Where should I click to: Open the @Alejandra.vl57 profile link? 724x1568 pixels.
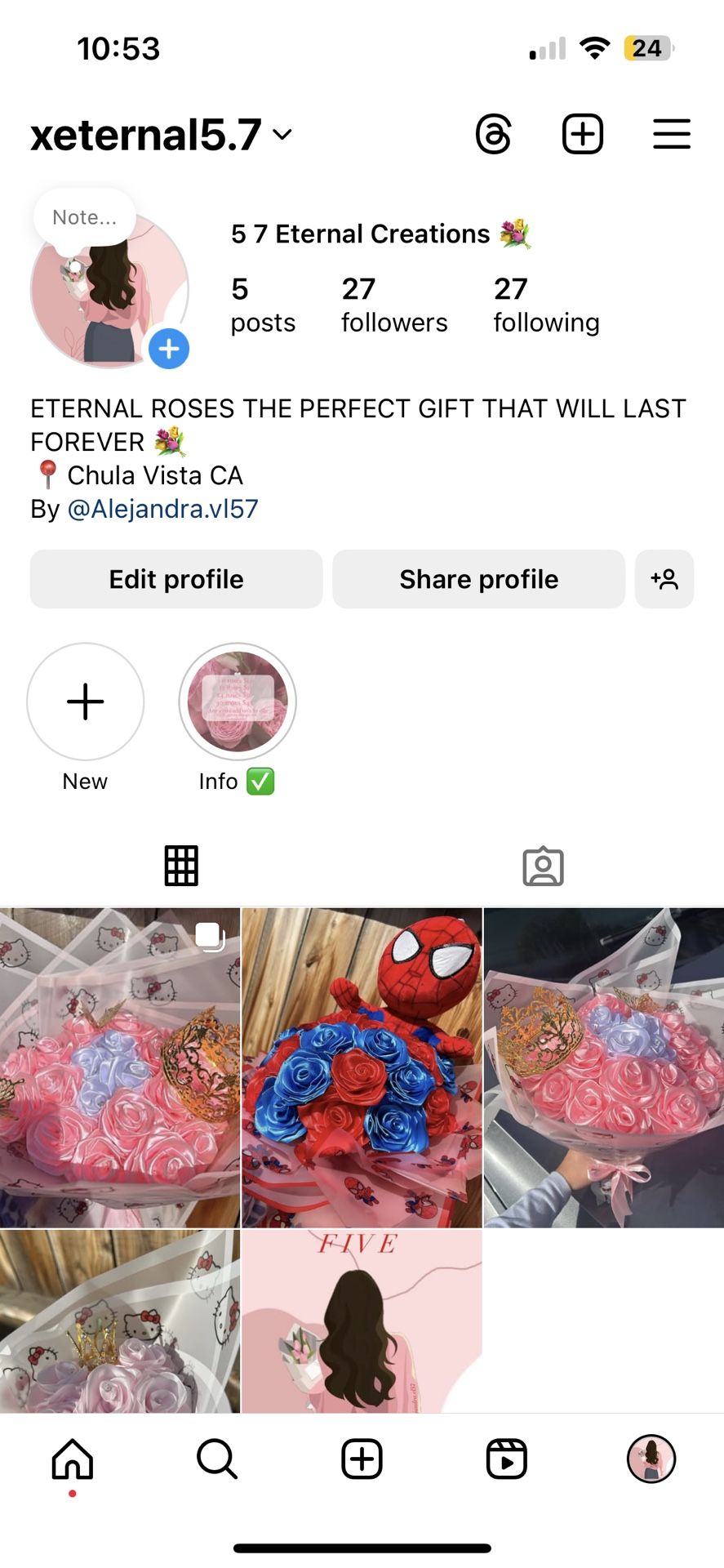pyautogui.click(x=162, y=509)
